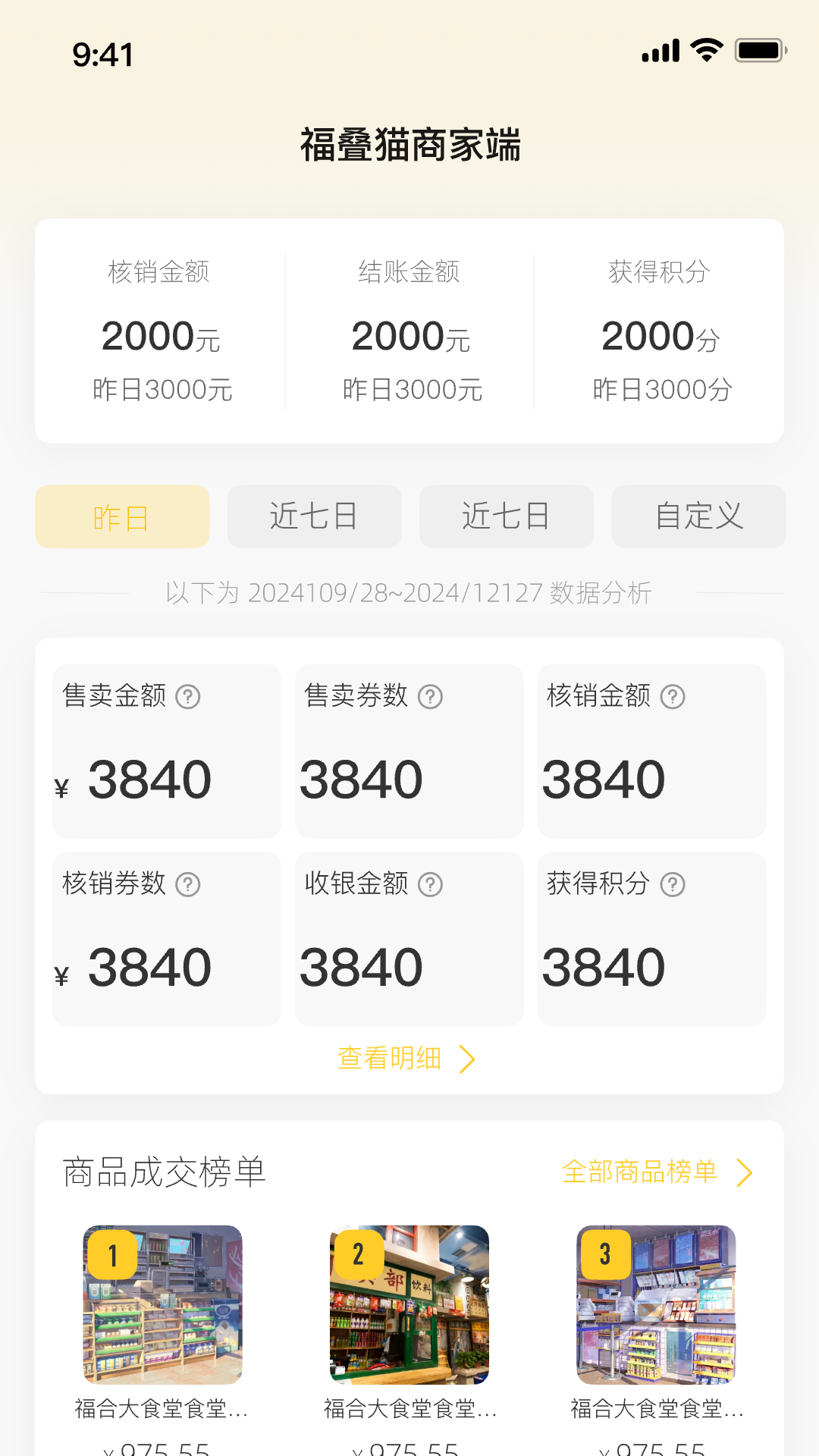This screenshot has width=819, height=1456.
Task: Open the 获得积分 help icon
Action: click(673, 883)
